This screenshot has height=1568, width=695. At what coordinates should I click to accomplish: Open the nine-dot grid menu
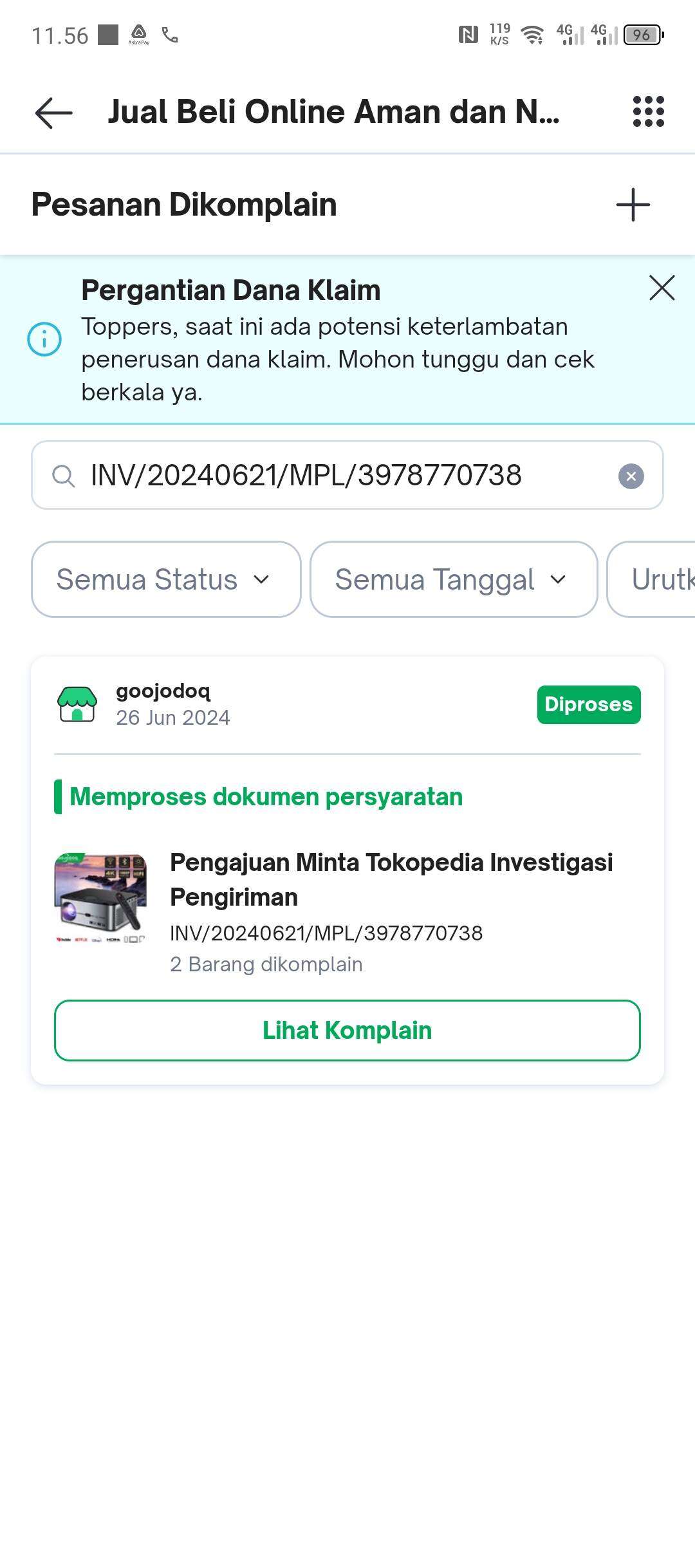[x=648, y=112]
